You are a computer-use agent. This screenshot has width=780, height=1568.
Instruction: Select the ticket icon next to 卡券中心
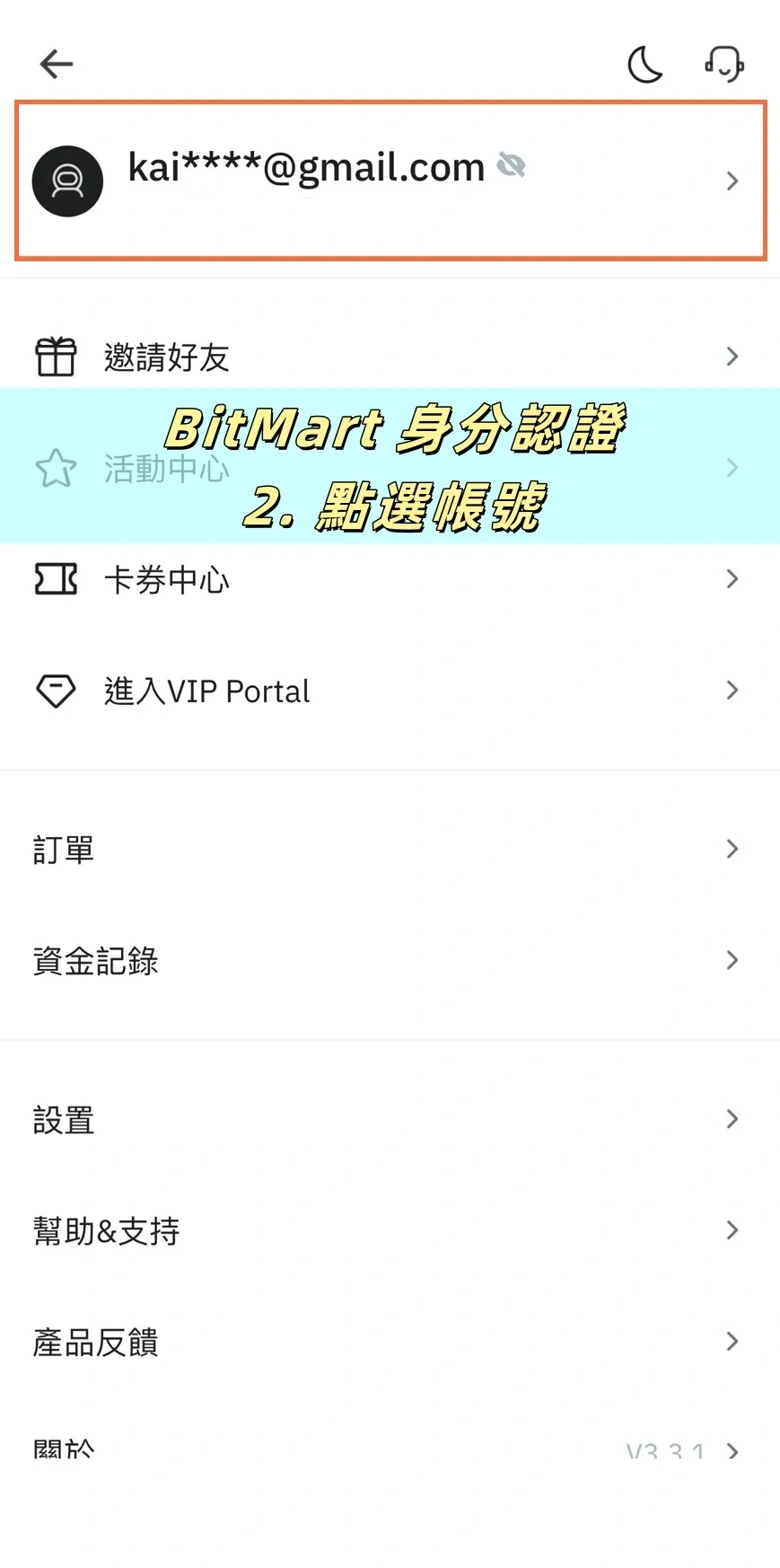click(55, 579)
